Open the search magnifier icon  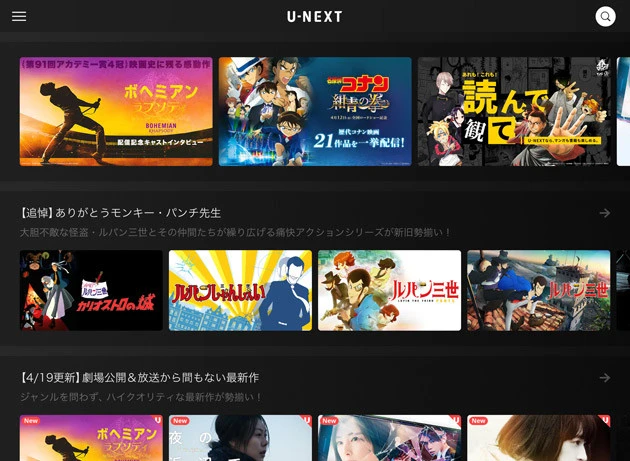tap(605, 16)
